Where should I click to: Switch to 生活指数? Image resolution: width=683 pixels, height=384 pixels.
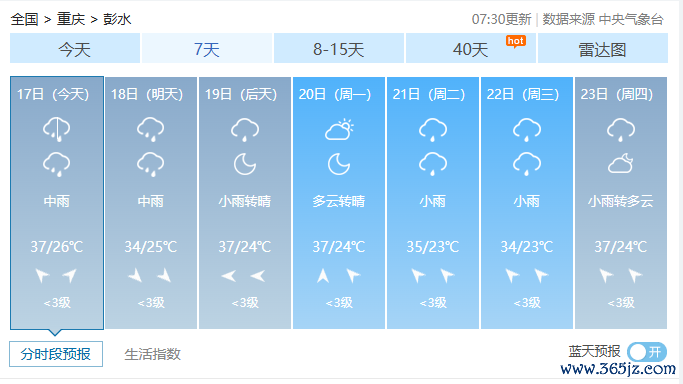coord(152,354)
